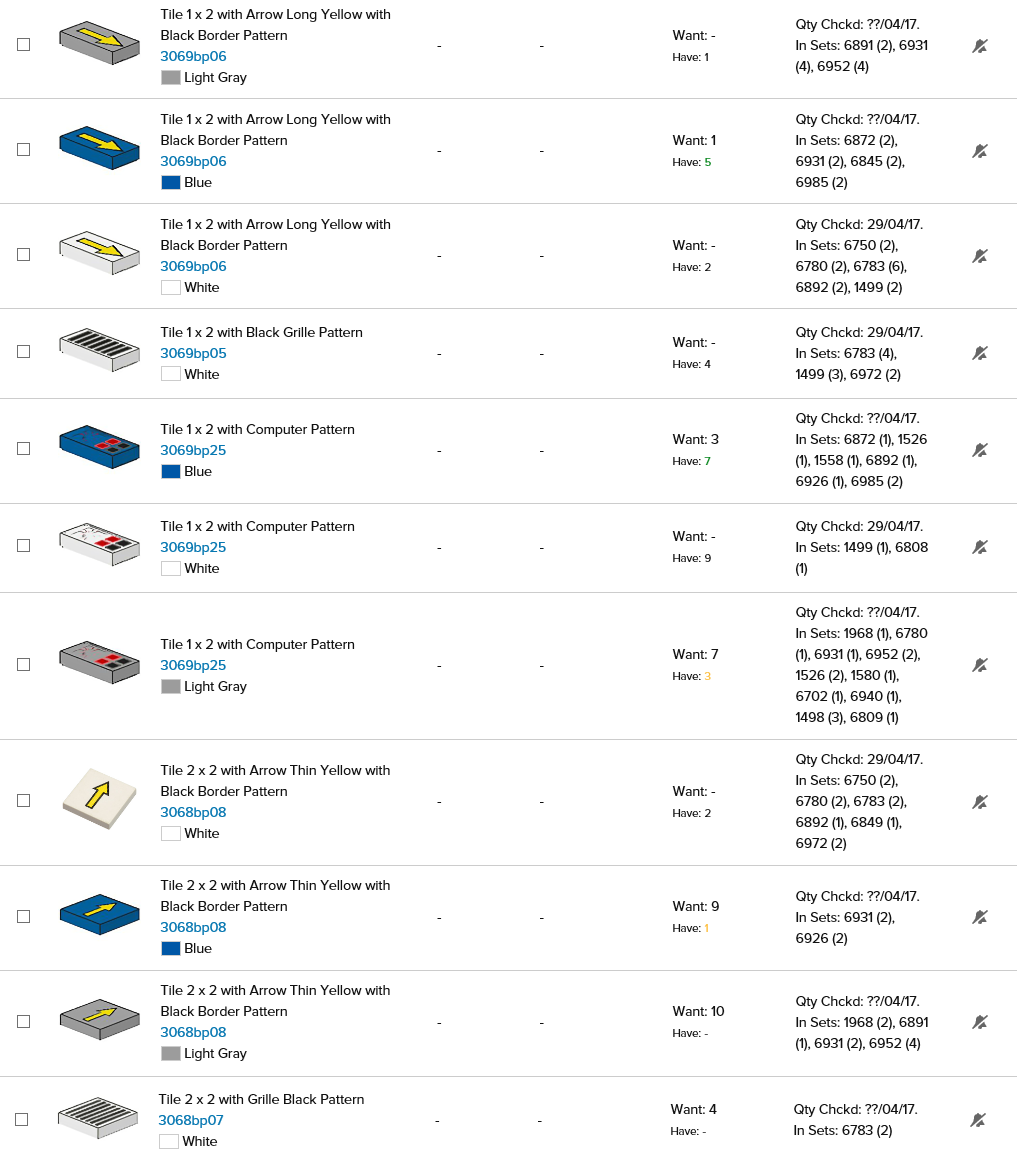Select the checkbox for the Blue 3068bp08 tile

(23, 917)
